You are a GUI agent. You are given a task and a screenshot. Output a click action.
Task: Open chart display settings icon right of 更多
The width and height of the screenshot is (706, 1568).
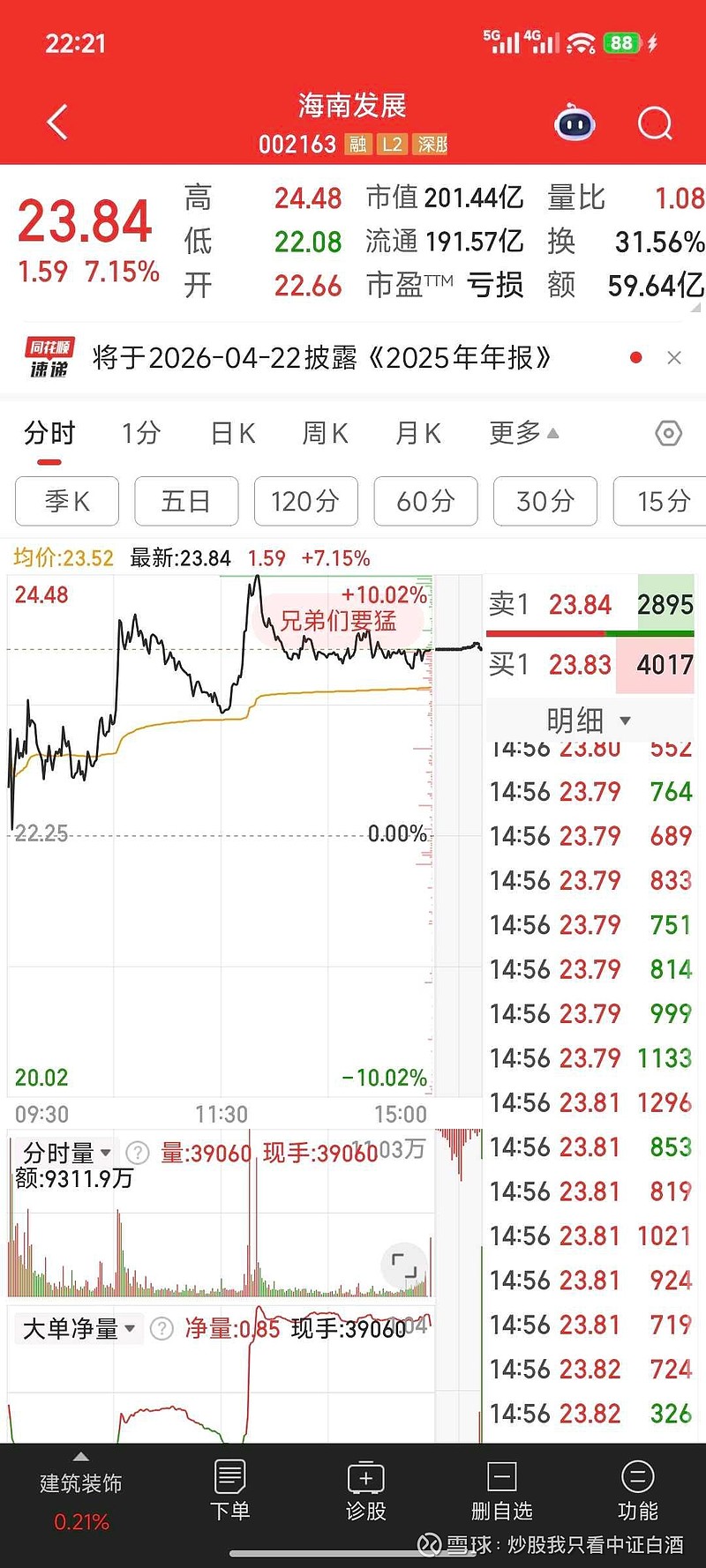[x=668, y=434]
